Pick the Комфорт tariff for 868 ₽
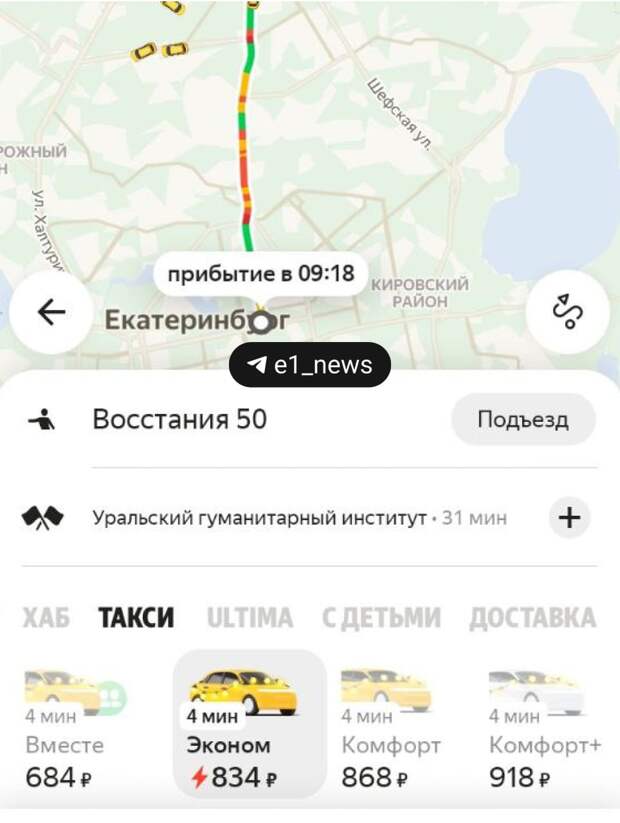 pos(391,726)
